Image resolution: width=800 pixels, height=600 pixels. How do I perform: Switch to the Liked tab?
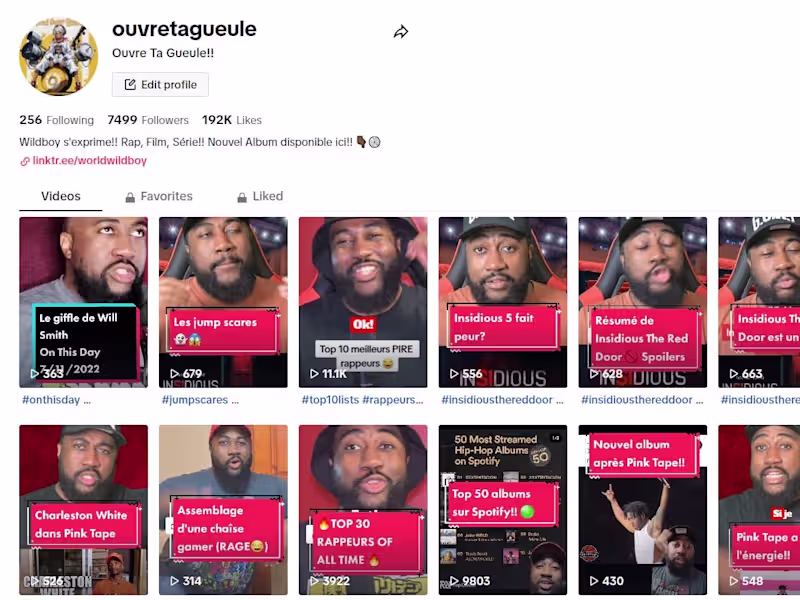point(259,197)
